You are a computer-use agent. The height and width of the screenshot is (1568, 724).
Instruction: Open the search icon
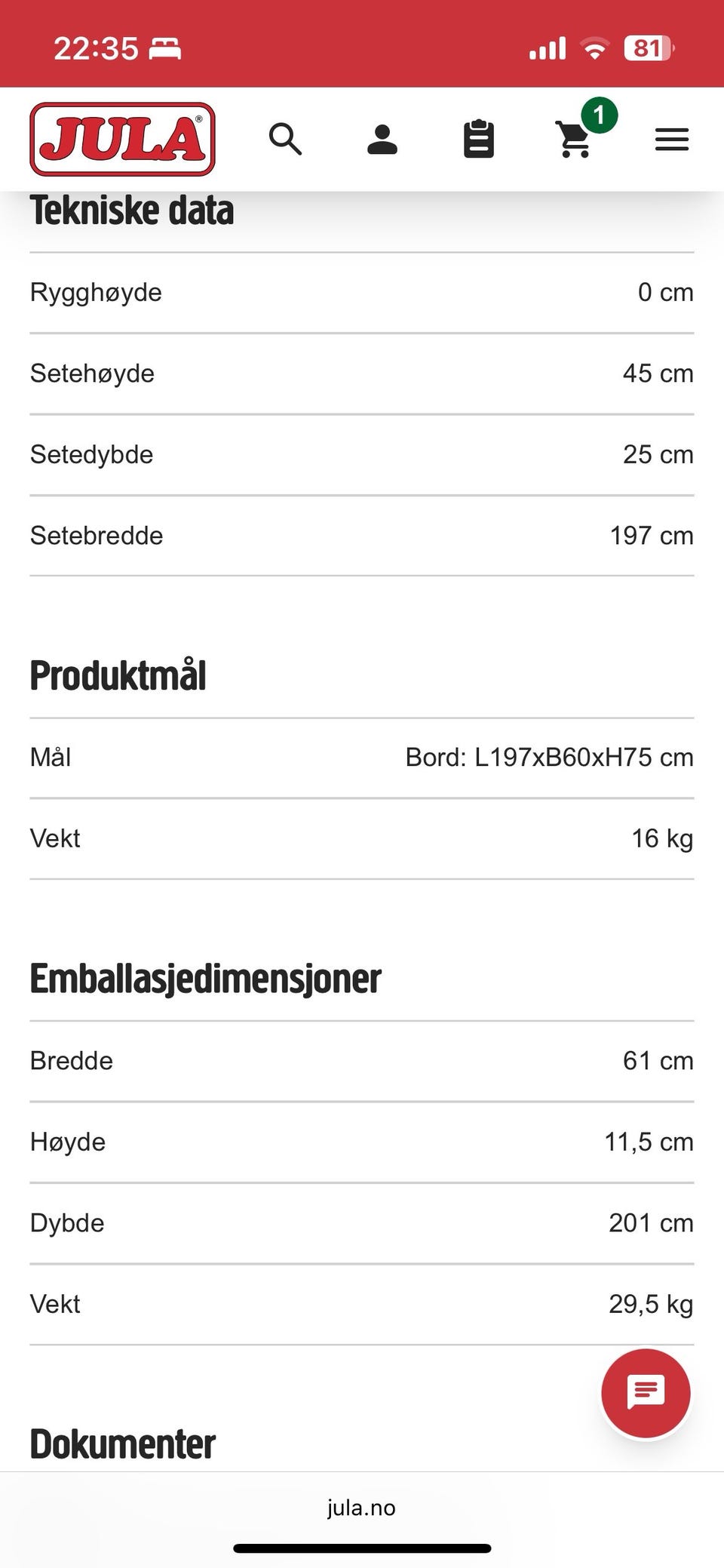pos(286,140)
